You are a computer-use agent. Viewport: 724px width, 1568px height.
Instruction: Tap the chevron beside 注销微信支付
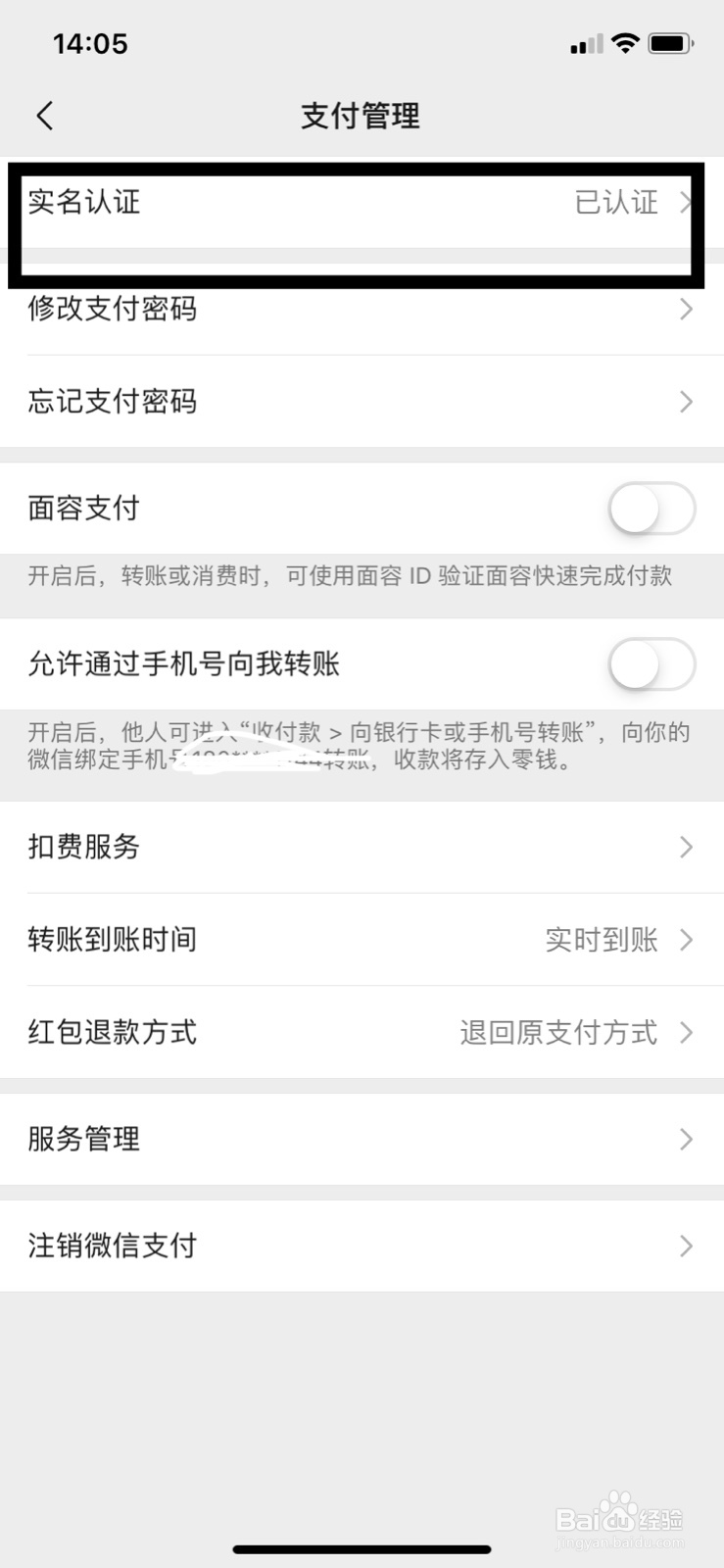[x=686, y=1246]
